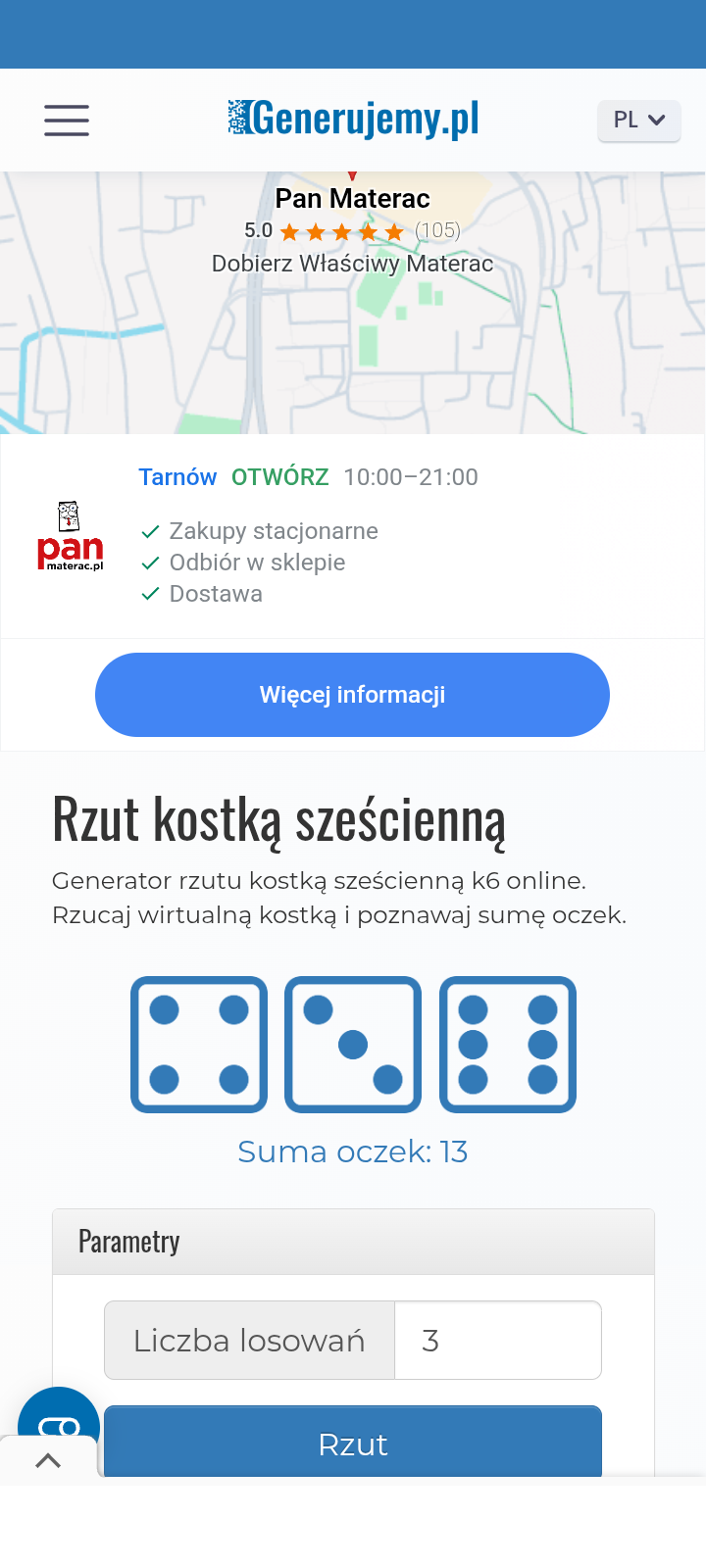Image resolution: width=706 pixels, height=1568 pixels.
Task: Click the die showing five pips
Action: pos(353,1044)
